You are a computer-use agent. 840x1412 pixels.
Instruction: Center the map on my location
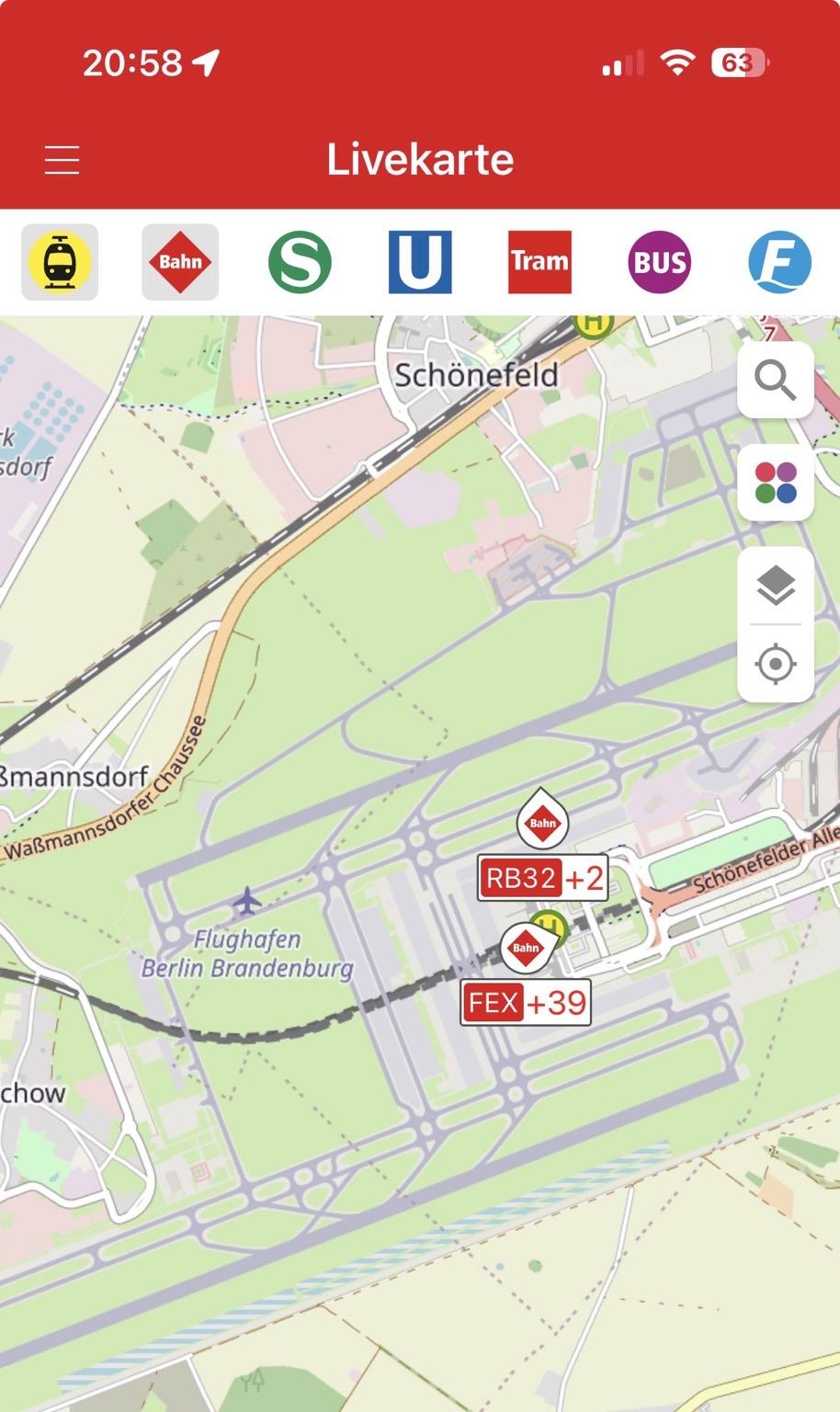[775, 664]
